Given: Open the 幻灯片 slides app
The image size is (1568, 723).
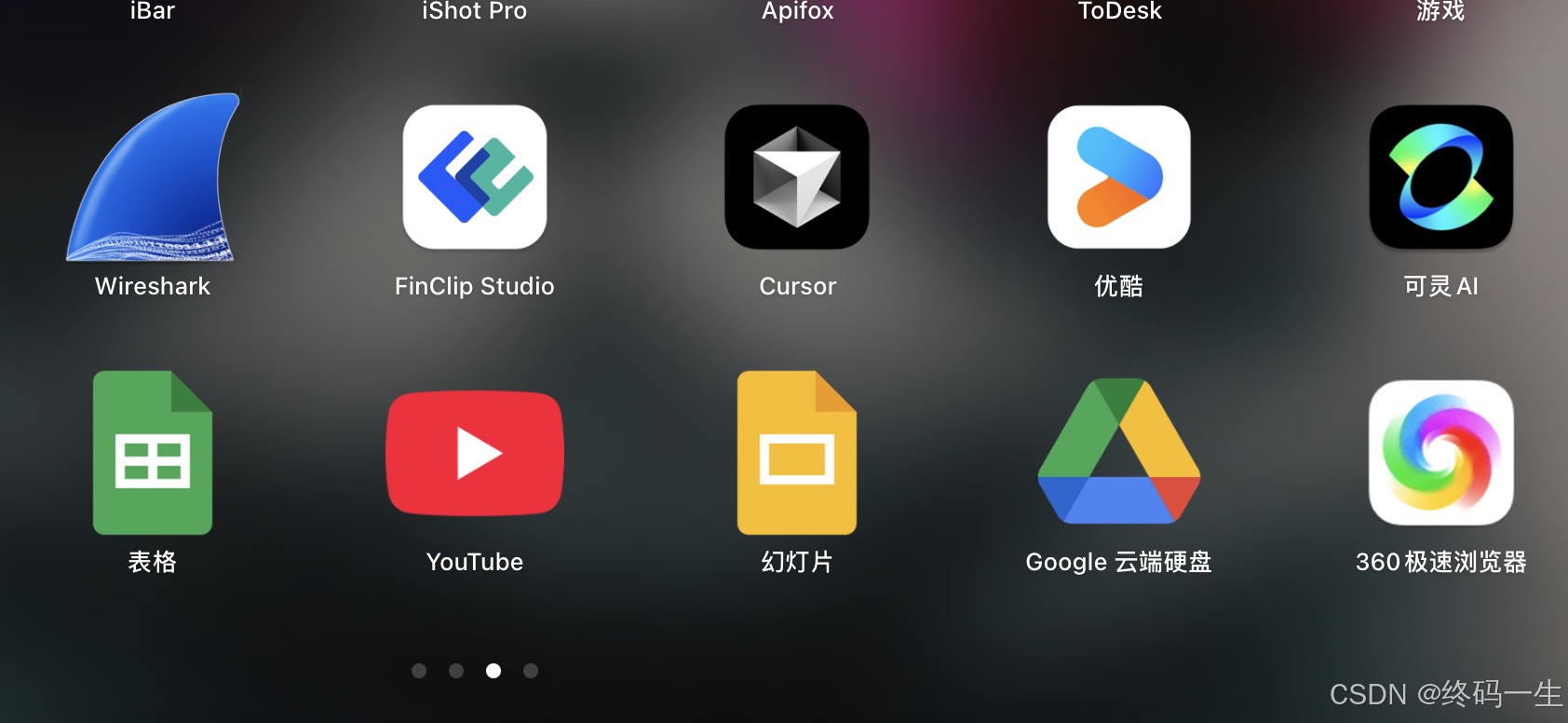Looking at the screenshot, I should coord(797,453).
